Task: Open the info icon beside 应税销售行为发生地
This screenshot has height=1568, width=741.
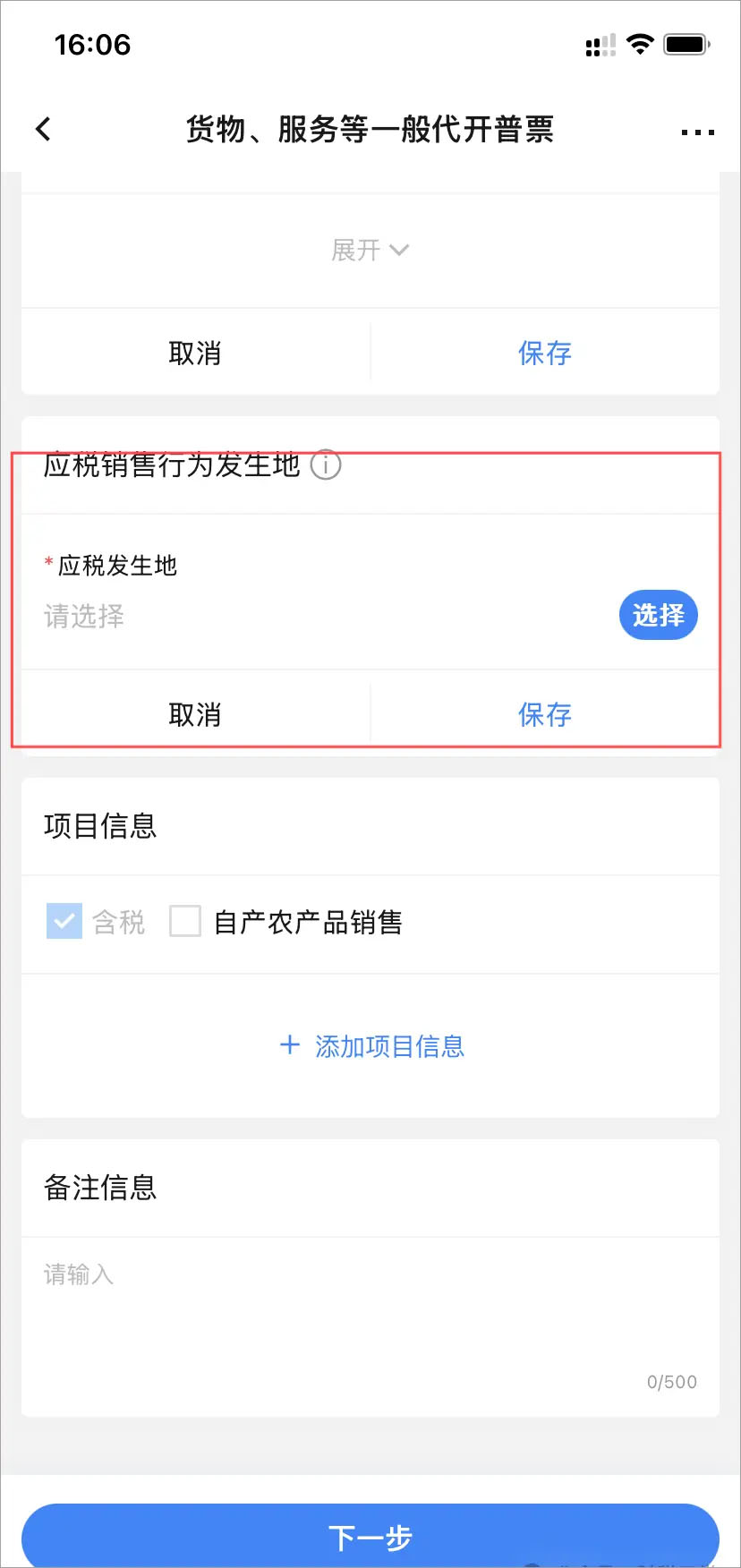Action: click(326, 464)
